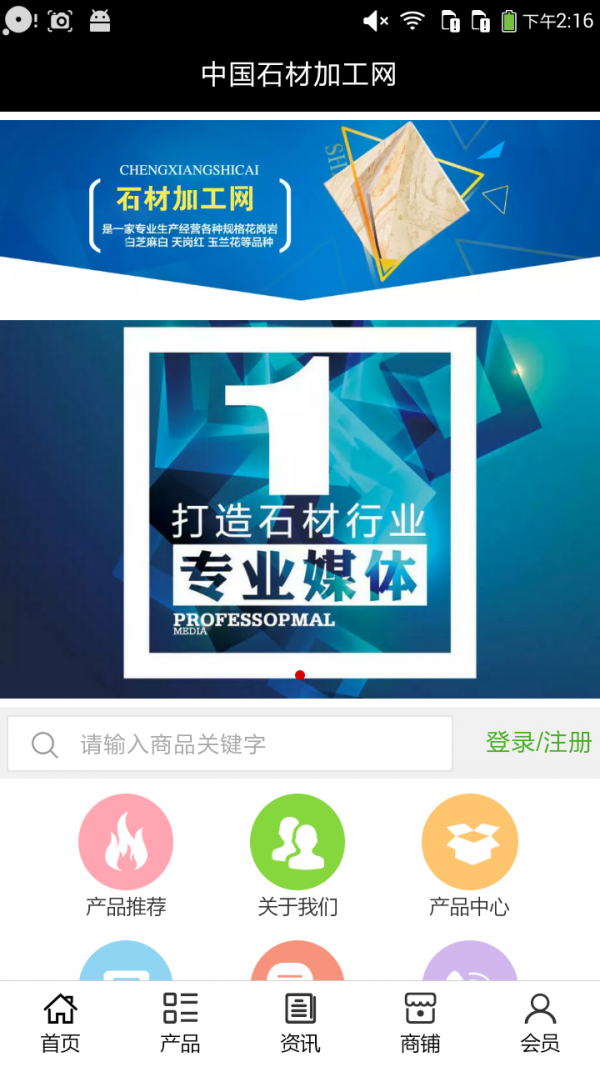The image size is (600, 1067).
Task: Open the 资讯 news tab
Action: (300, 1023)
